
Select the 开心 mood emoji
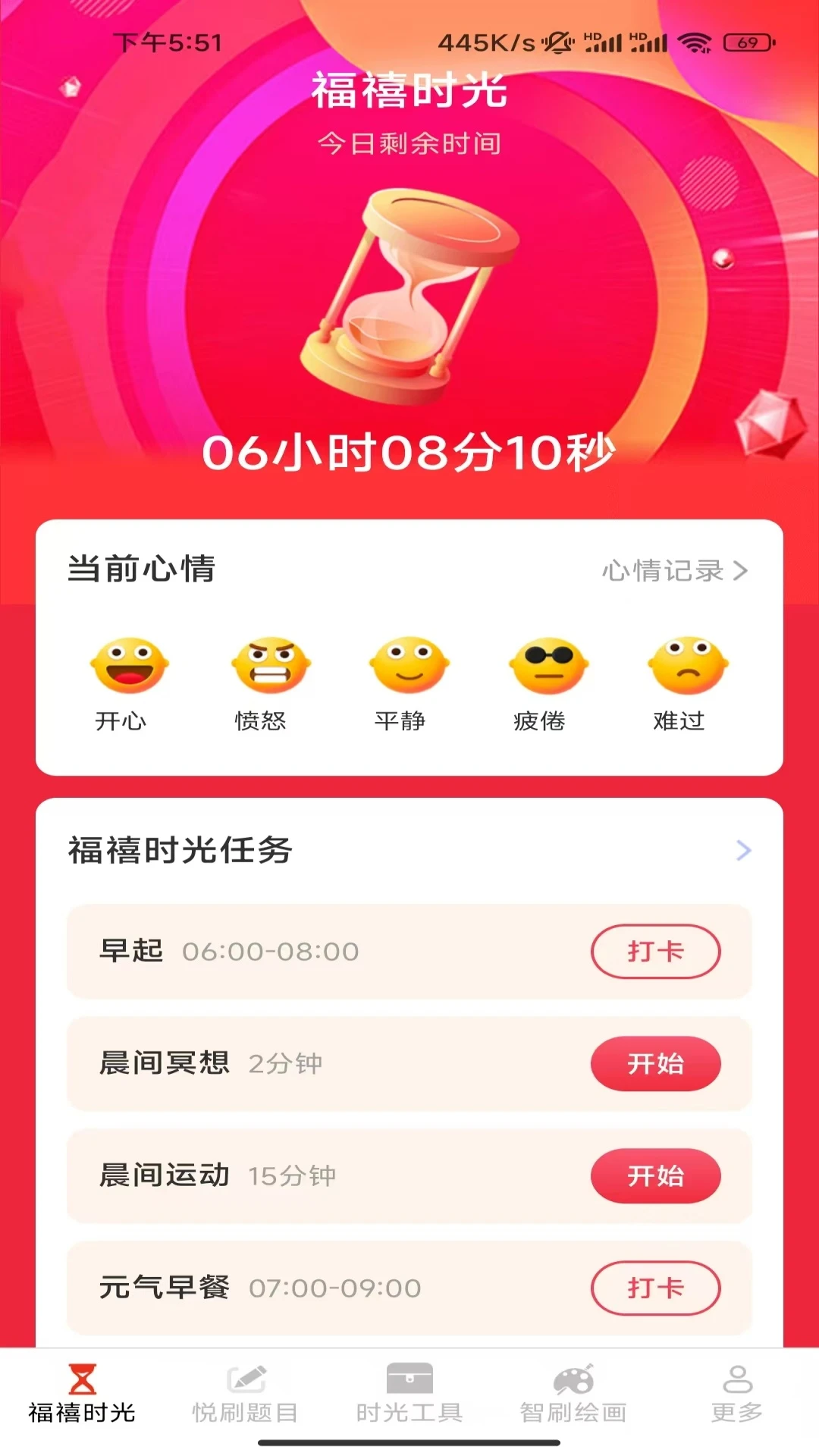coord(129,667)
